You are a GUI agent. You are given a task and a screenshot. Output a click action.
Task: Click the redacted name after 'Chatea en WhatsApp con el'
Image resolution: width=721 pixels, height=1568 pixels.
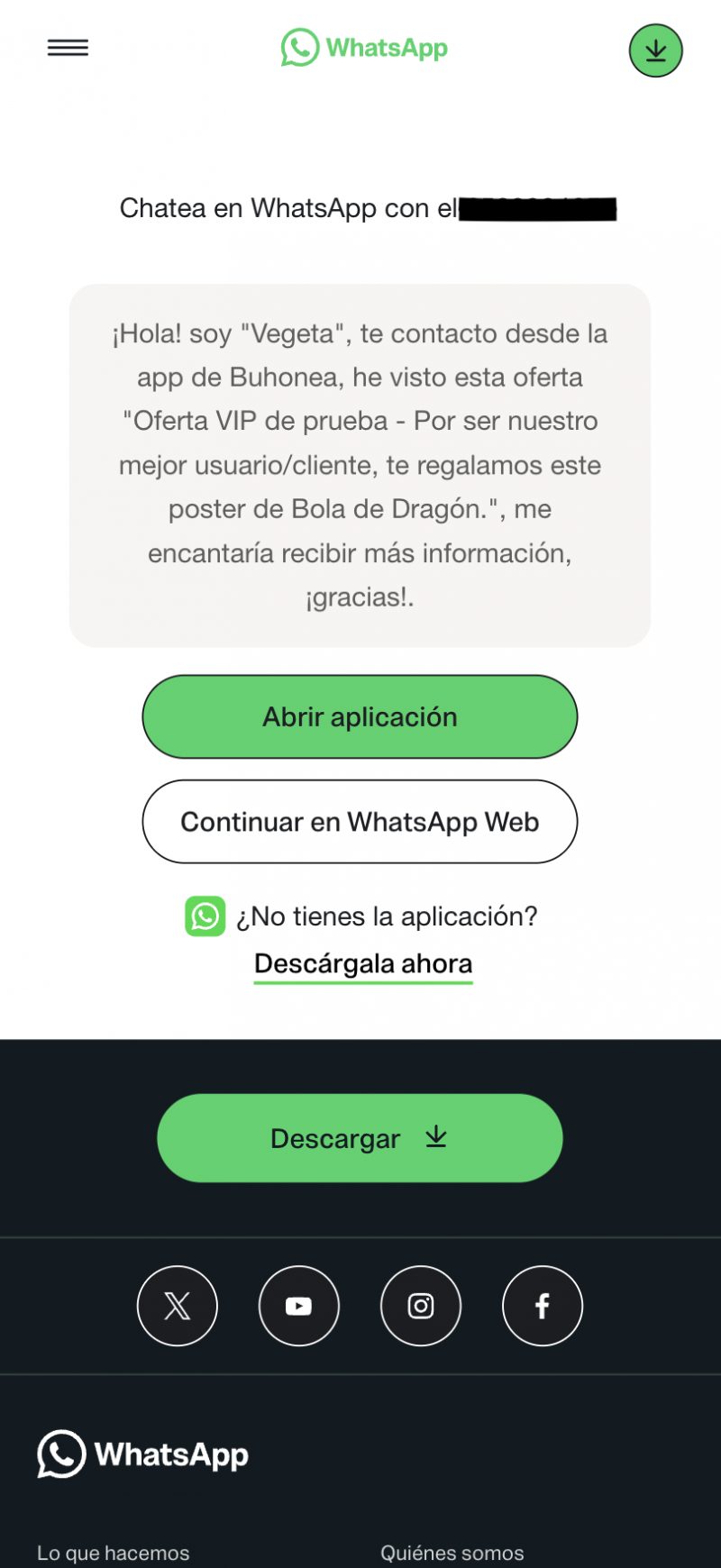coord(536,207)
